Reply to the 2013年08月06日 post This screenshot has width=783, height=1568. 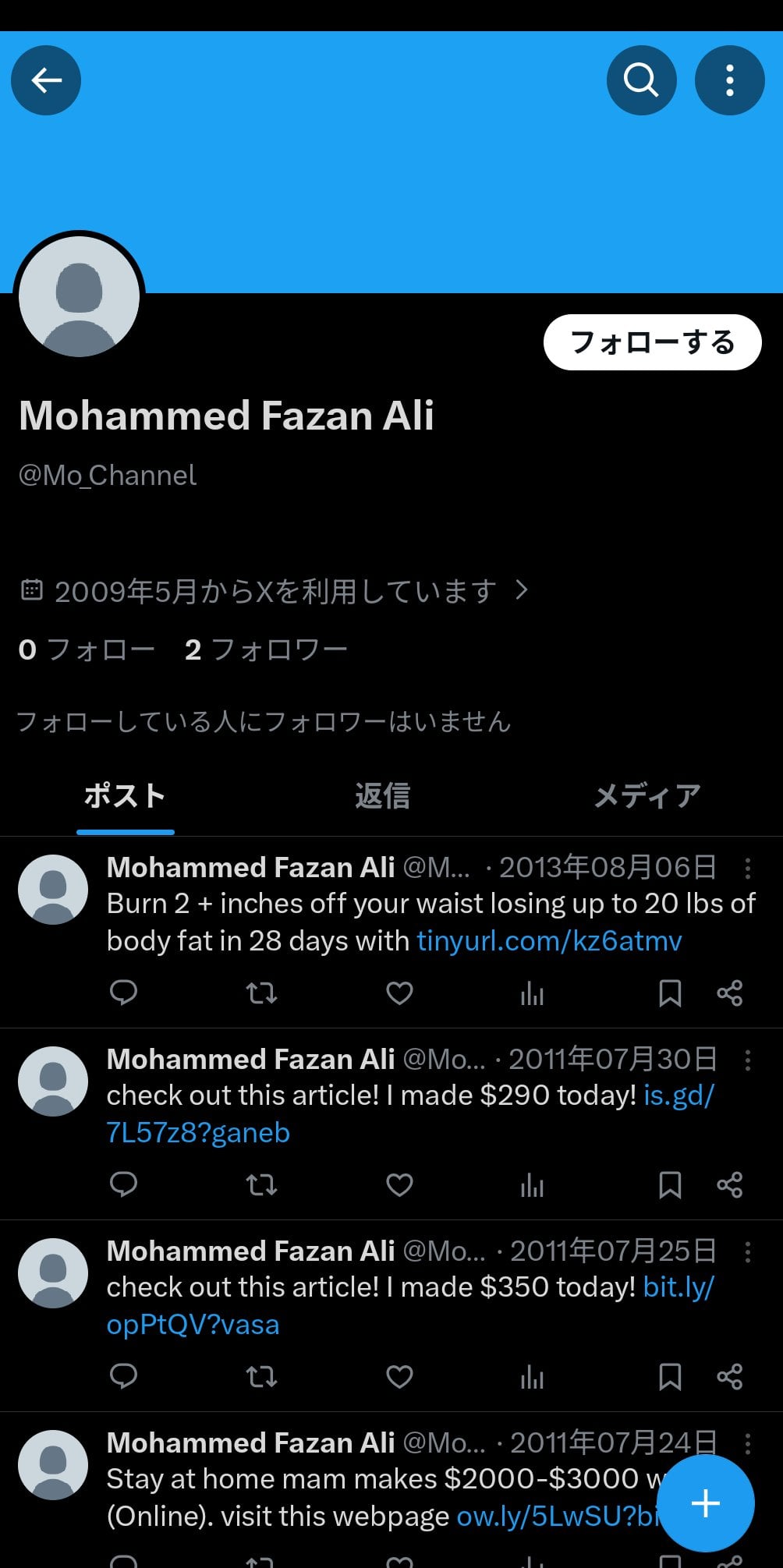click(x=123, y=993)
